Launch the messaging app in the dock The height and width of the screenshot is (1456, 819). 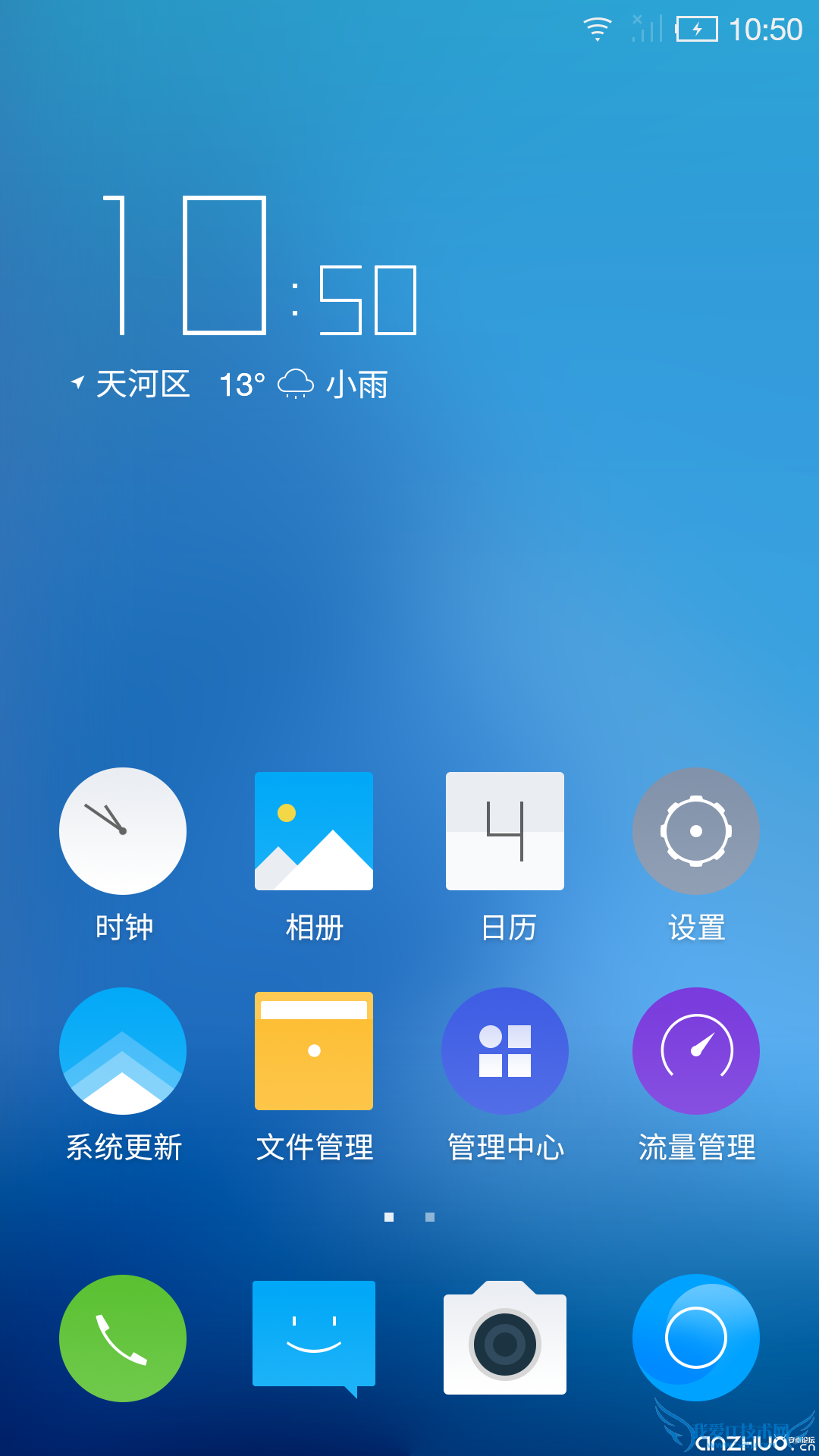point(314,1336)
